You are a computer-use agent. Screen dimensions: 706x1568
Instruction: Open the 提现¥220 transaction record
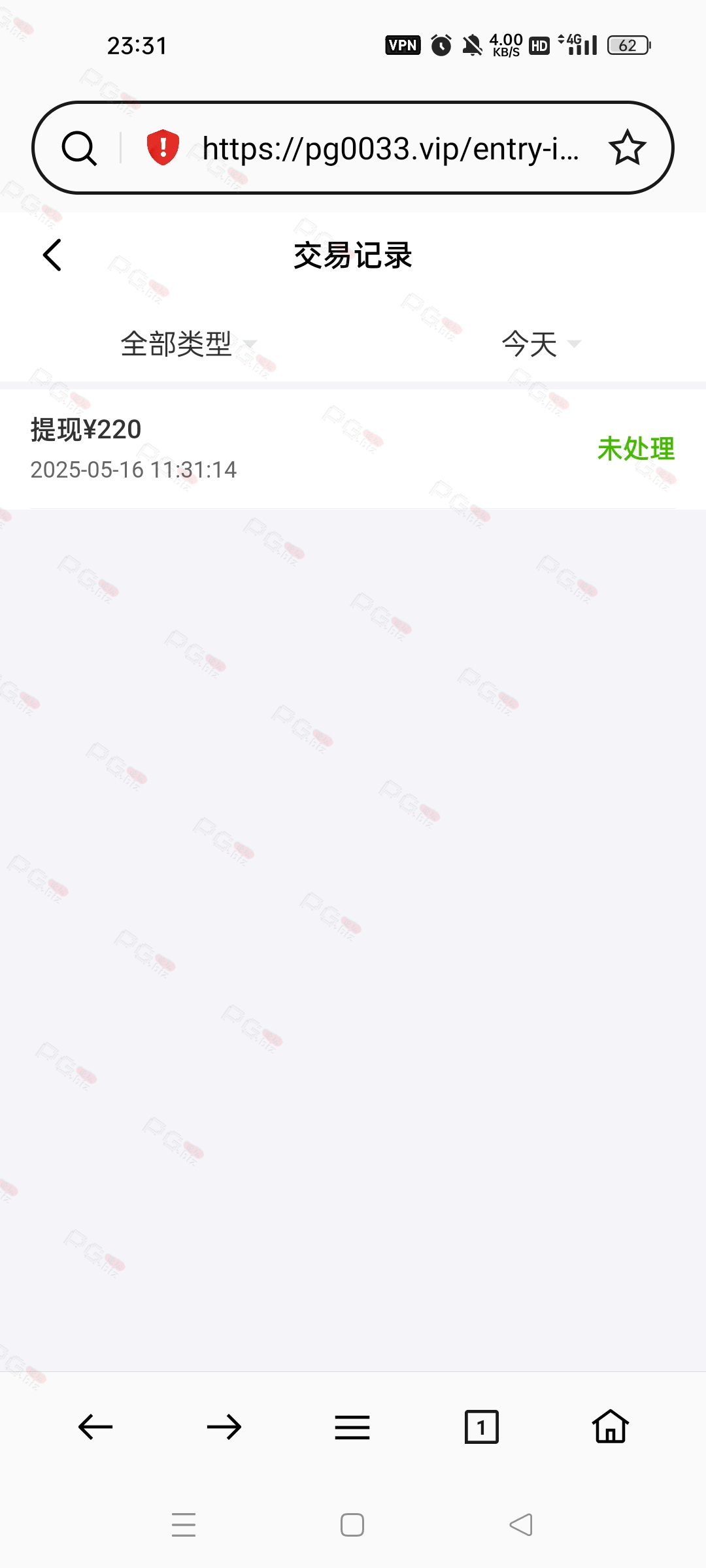(x=353, y=449)
